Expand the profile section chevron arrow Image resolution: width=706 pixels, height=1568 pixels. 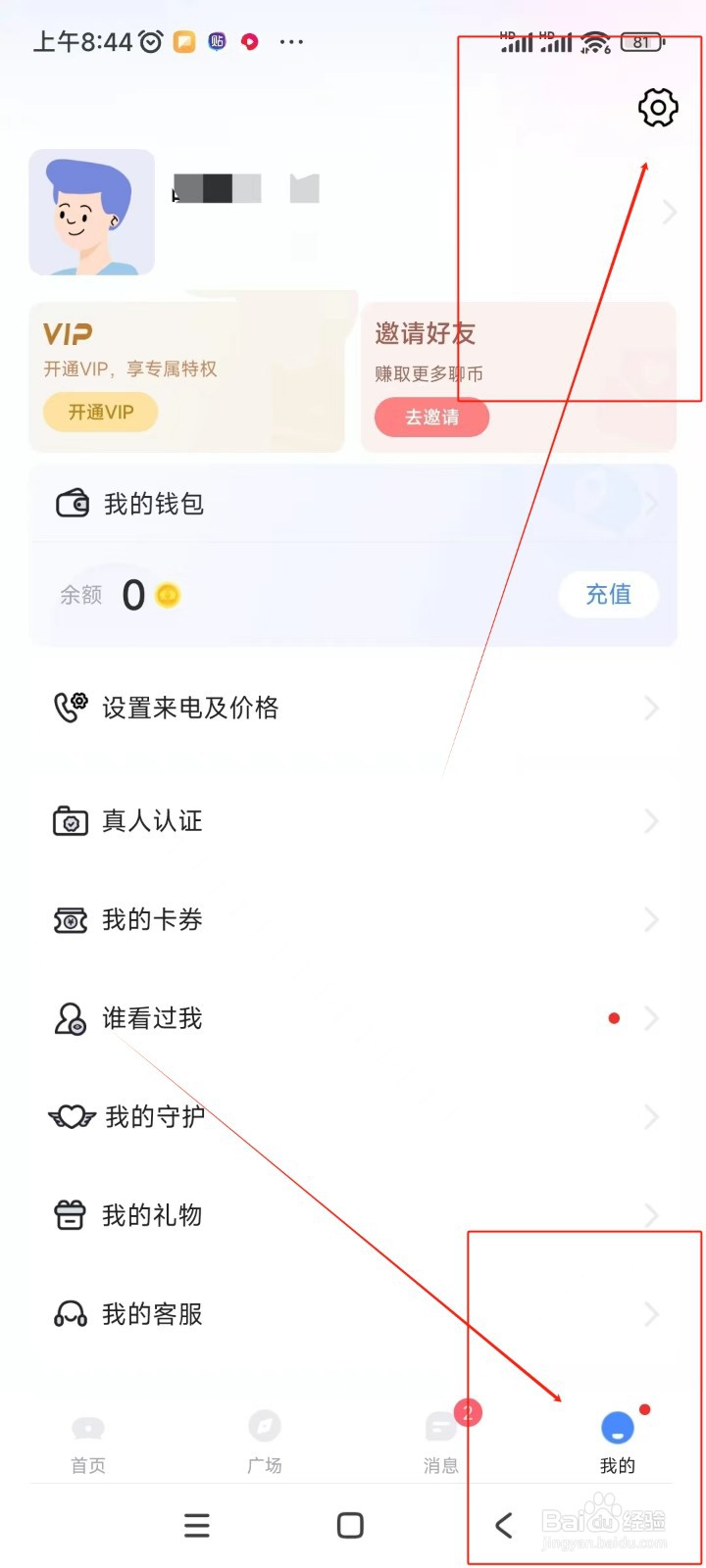(x=670, y=212)
